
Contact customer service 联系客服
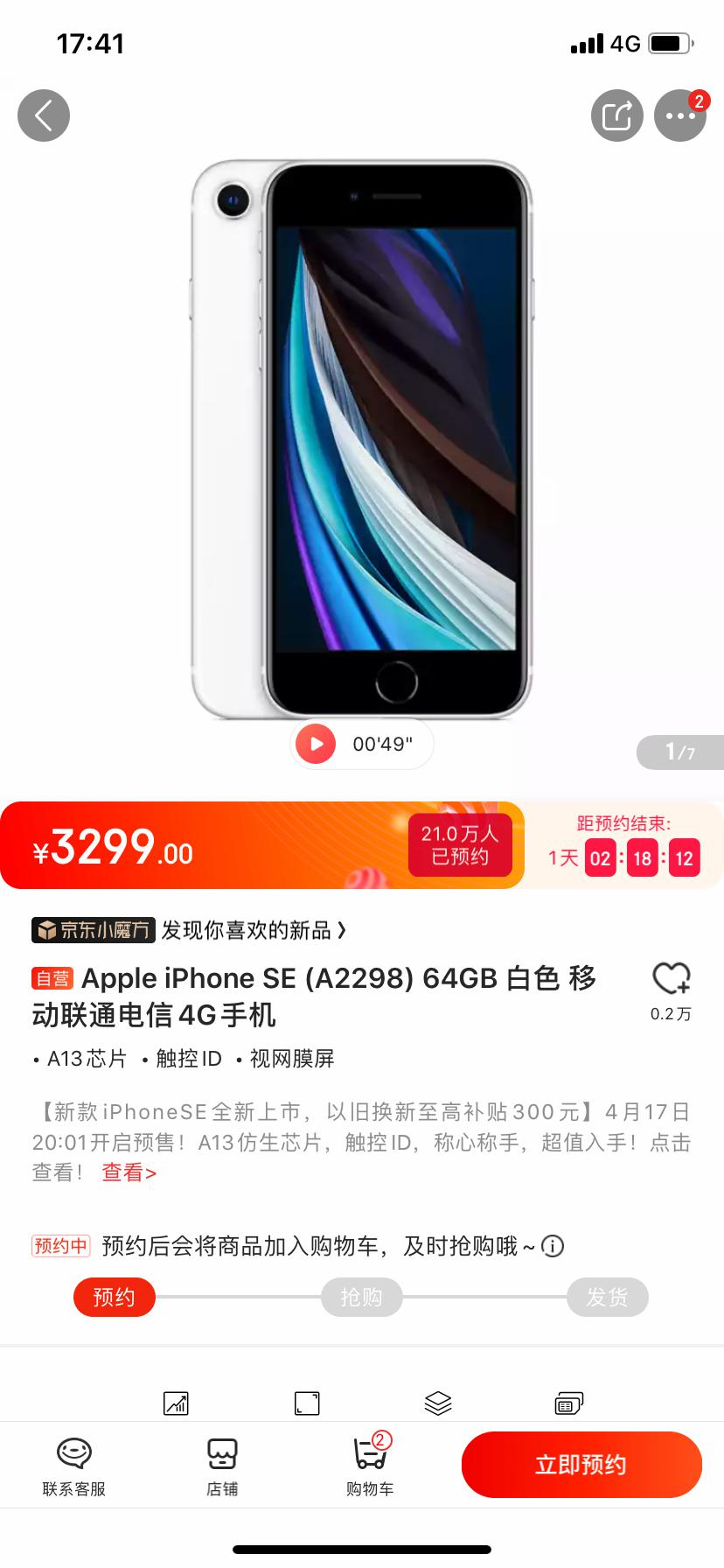click(74, 1463)
